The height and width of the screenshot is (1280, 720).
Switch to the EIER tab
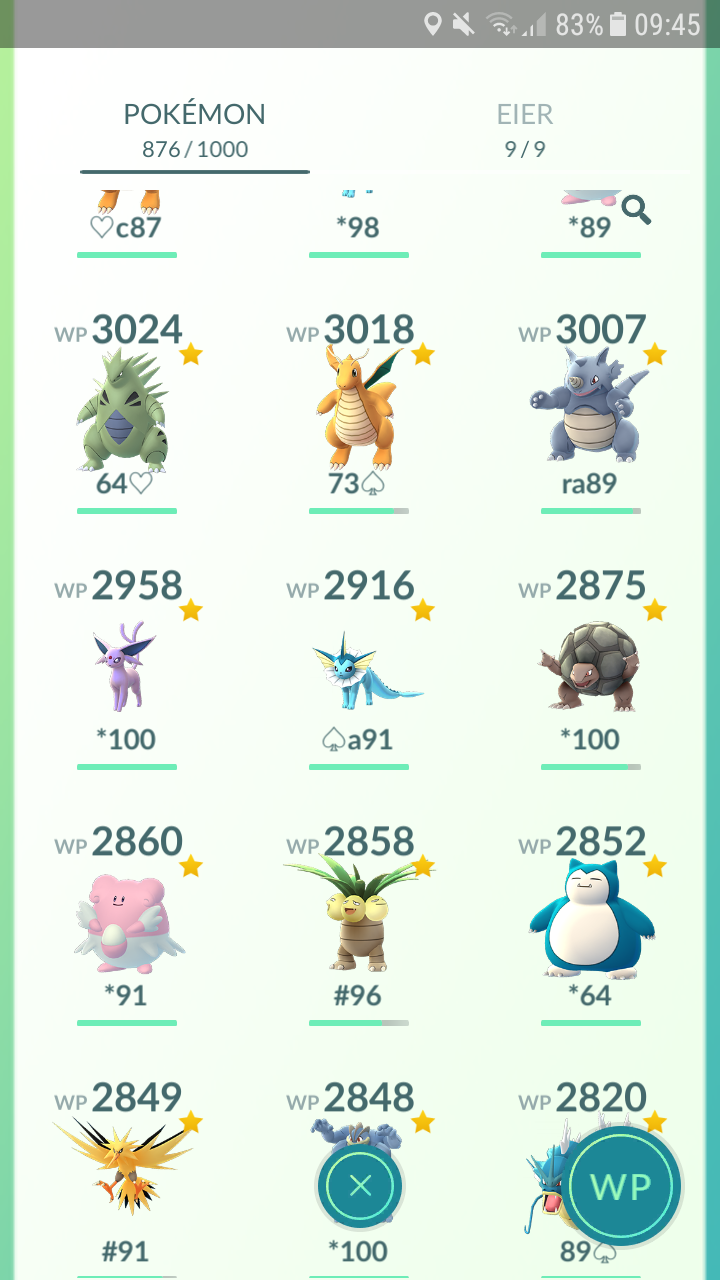pos(525,130)
